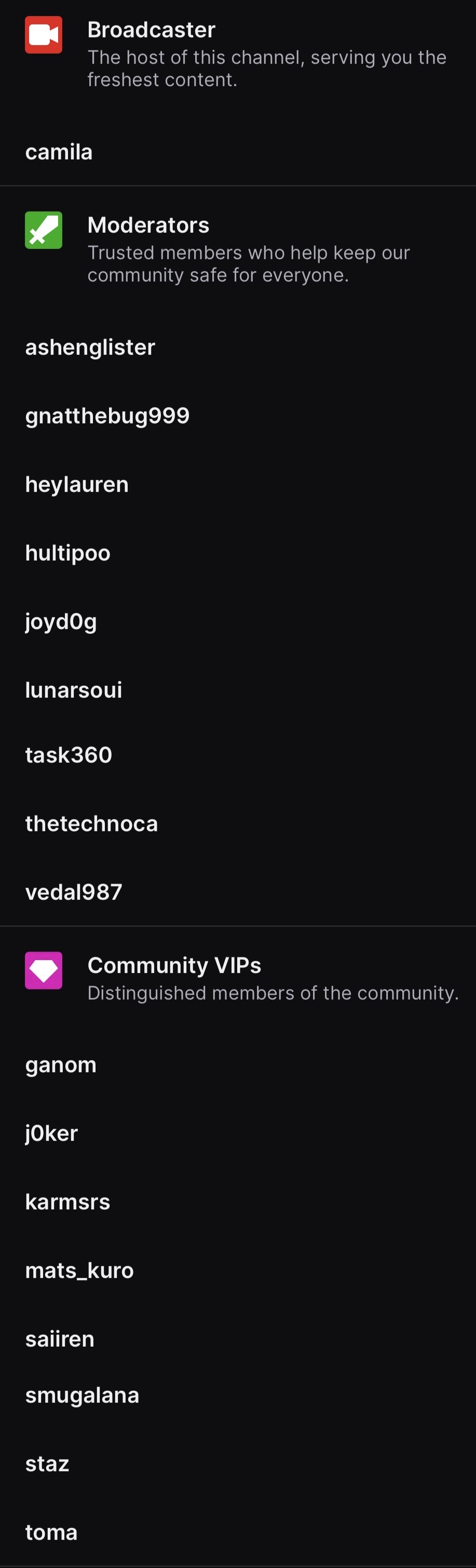View smugalana's profile

[82, 1394]
